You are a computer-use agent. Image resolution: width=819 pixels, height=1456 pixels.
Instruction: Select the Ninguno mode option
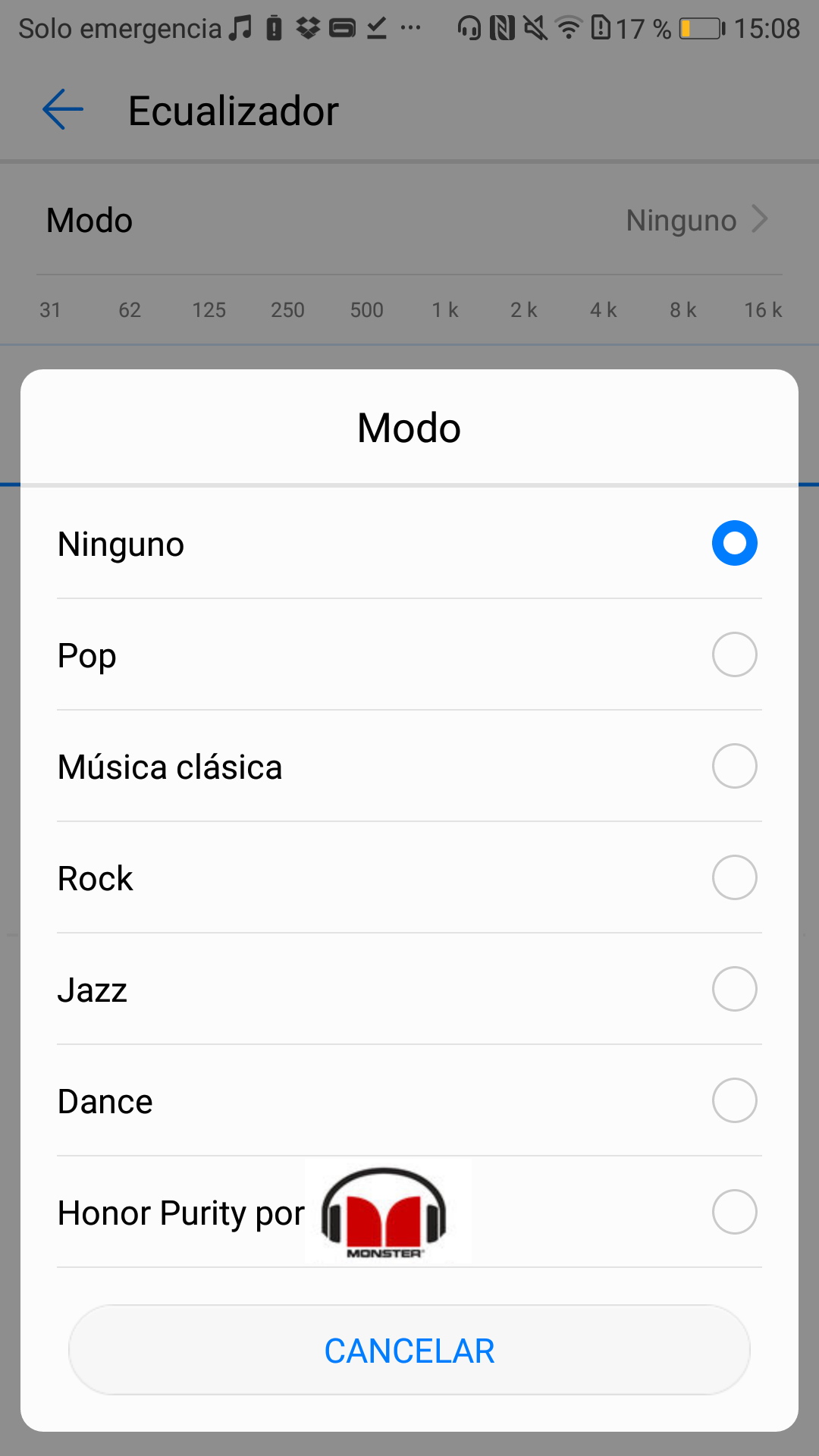coord(734,543)
